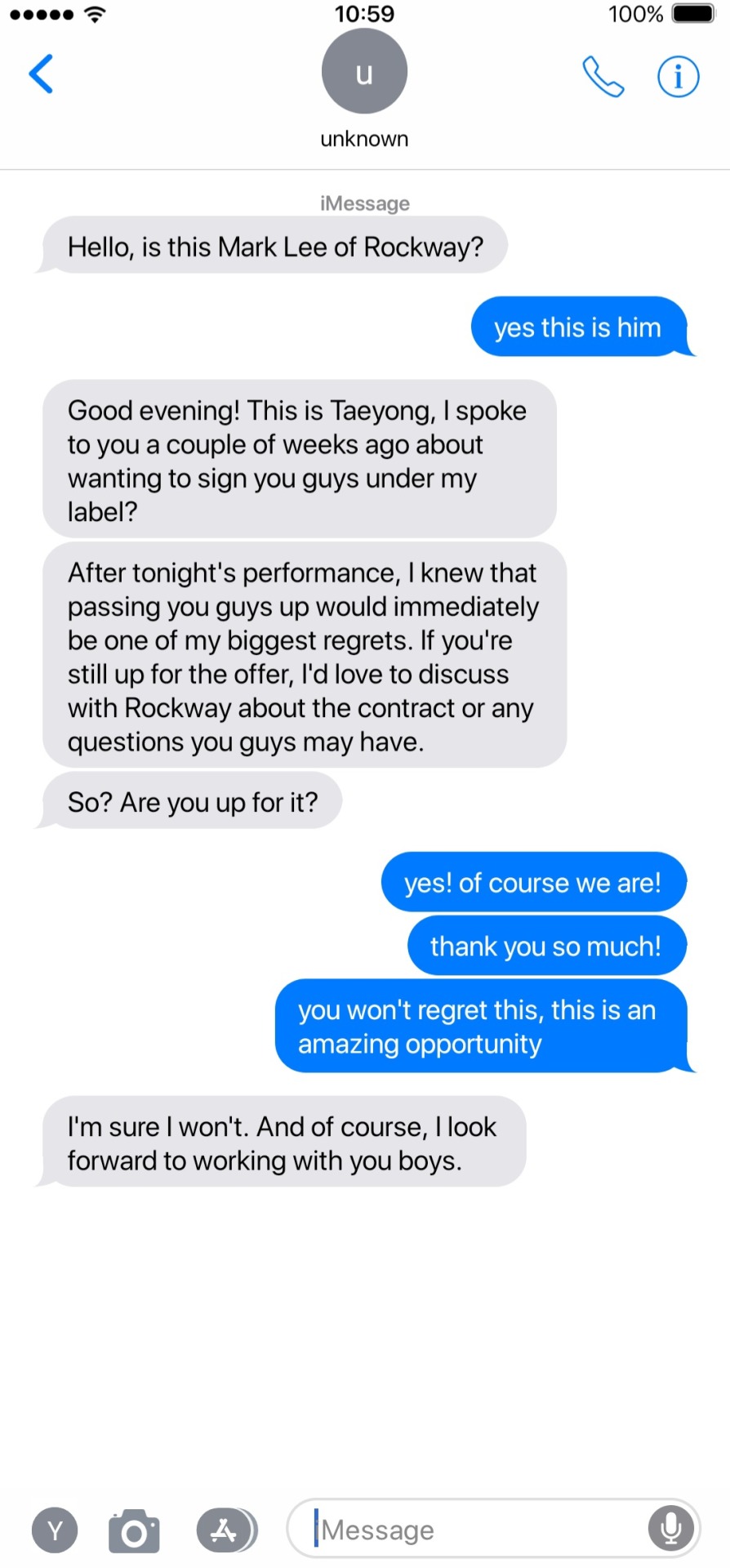Image resolution: width=730 pixels, height=1568 pixels.
Task: Open the App Store apps drawer
Action: pyautogui.click(x=225, y=1530)
